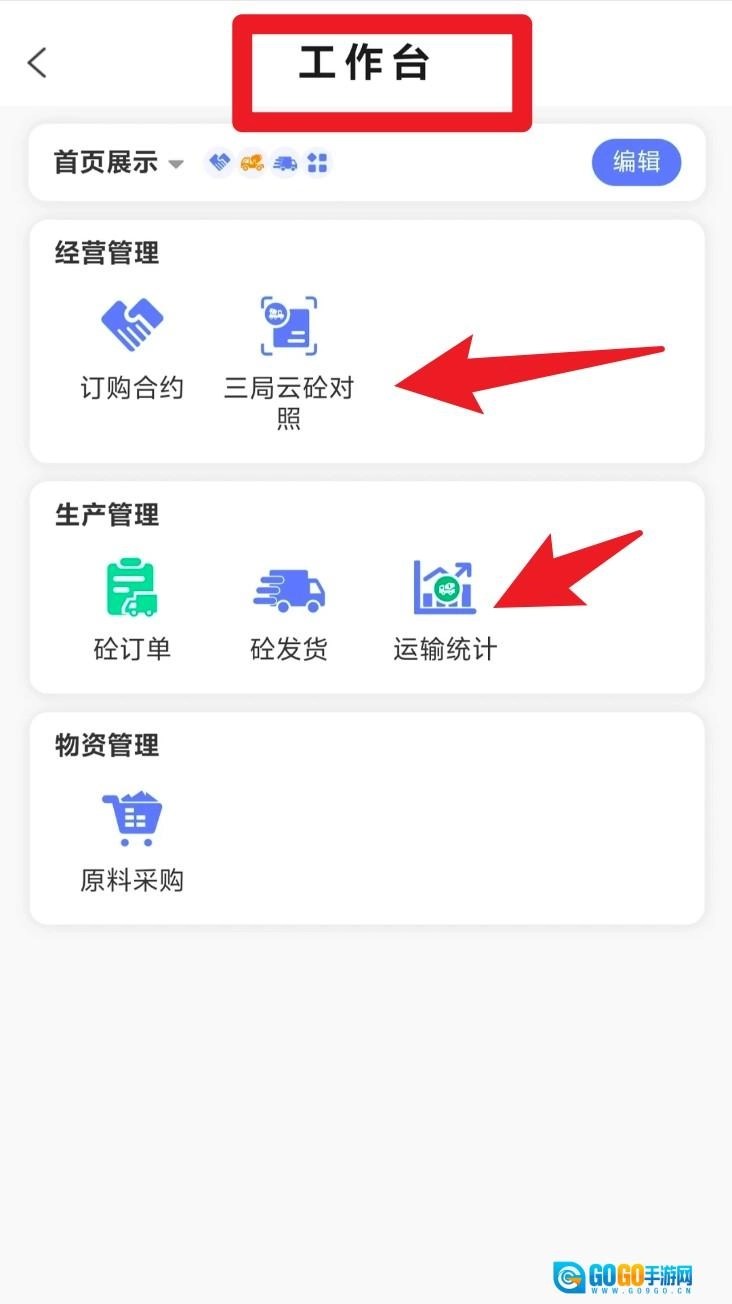View 运输统计 transport statistics
Screen dimensions: 732x1304
click(445, 609)
